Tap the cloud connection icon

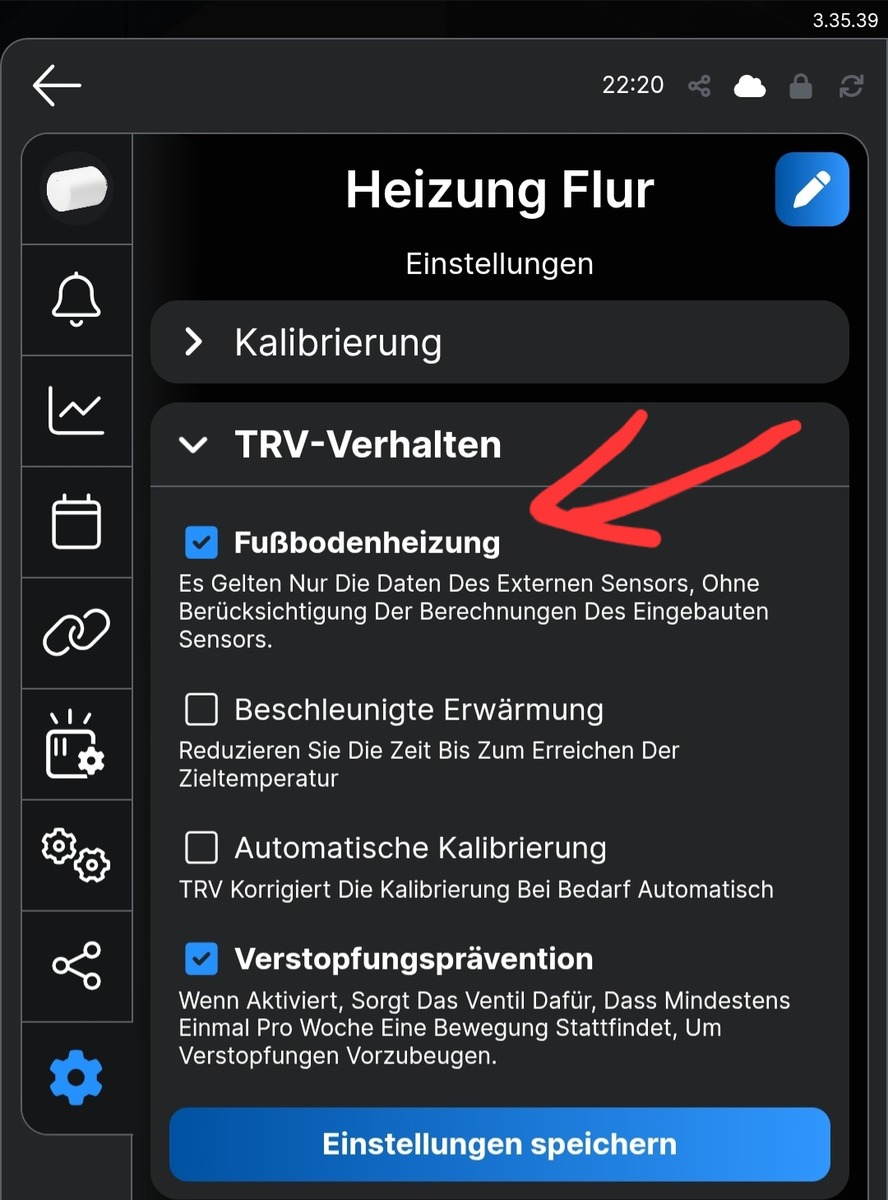click(749, 87)
